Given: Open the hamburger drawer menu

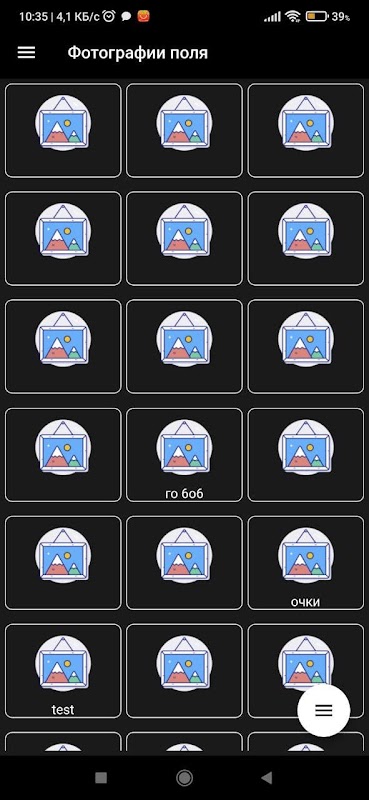Looking at the screenshot, I should coord(27,53).
